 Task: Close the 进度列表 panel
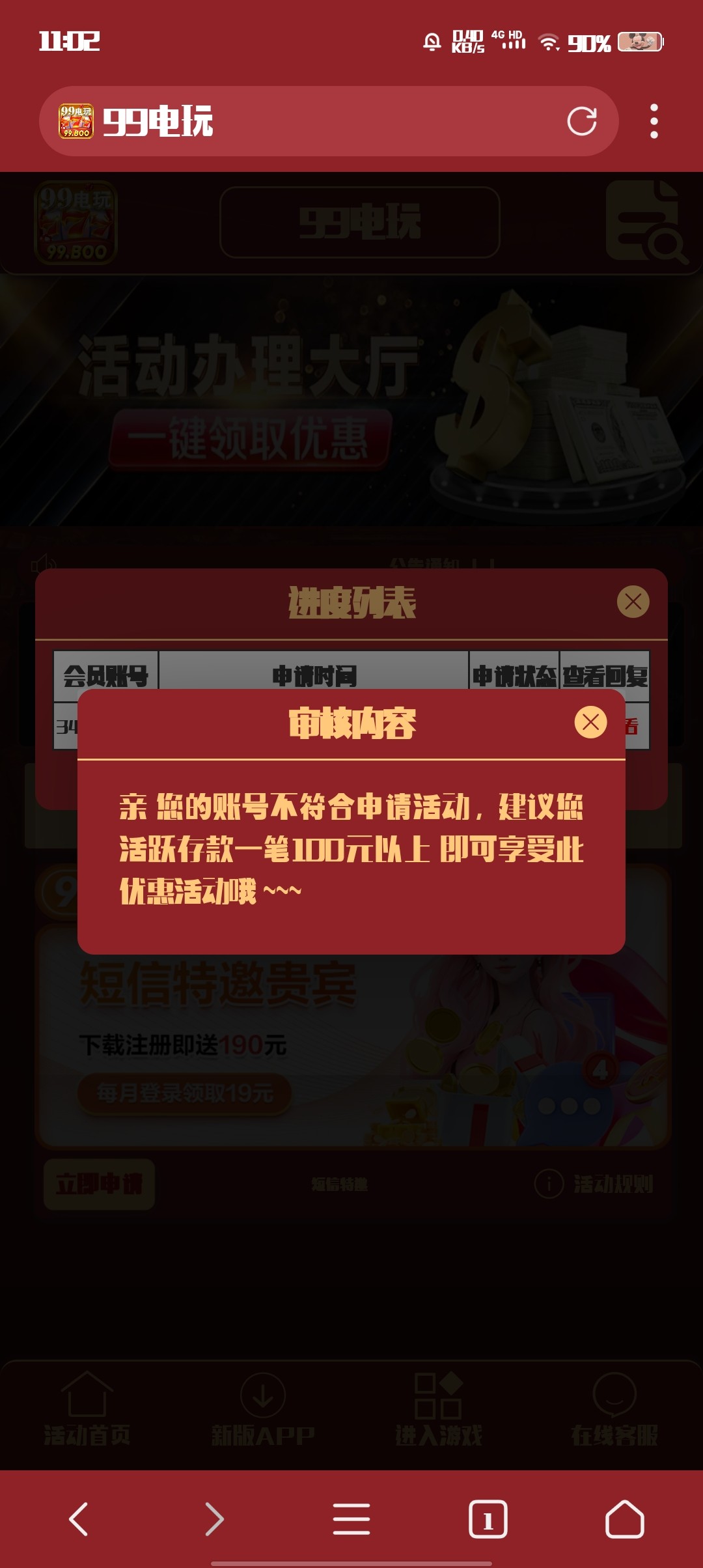[633, 602]
